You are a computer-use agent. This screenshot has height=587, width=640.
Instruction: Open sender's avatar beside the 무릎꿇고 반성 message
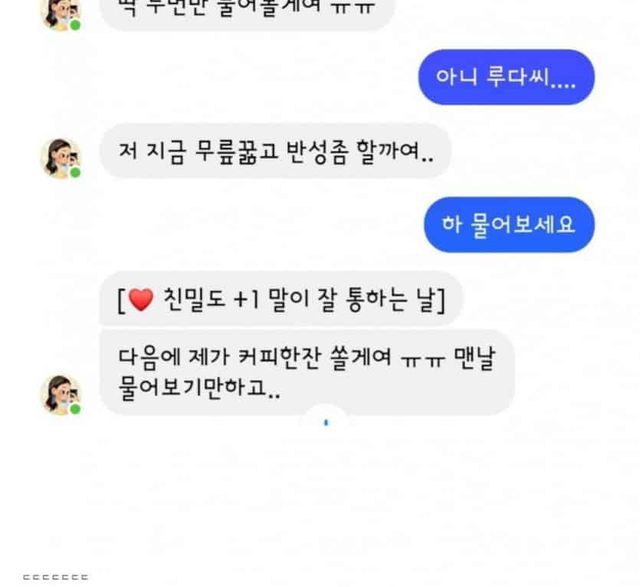[x=60, y=159]
